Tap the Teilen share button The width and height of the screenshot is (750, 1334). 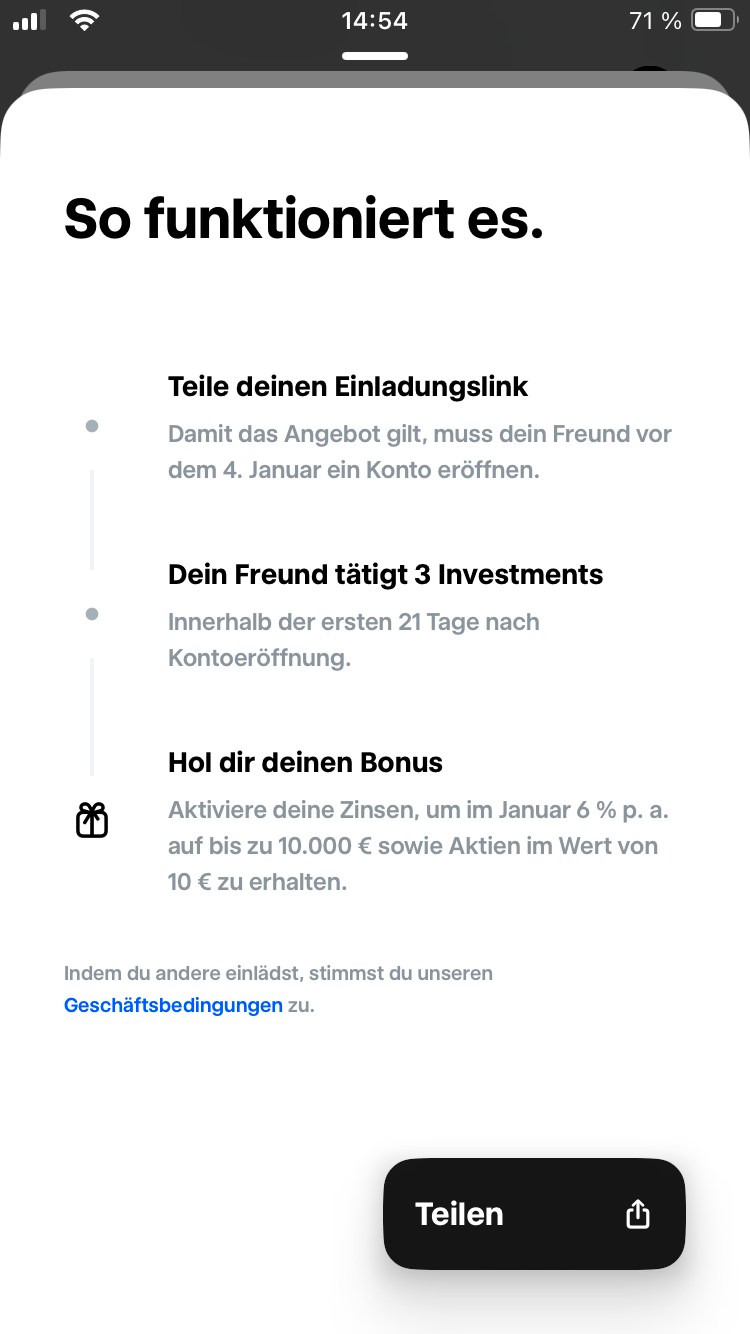pos(534,1214)
